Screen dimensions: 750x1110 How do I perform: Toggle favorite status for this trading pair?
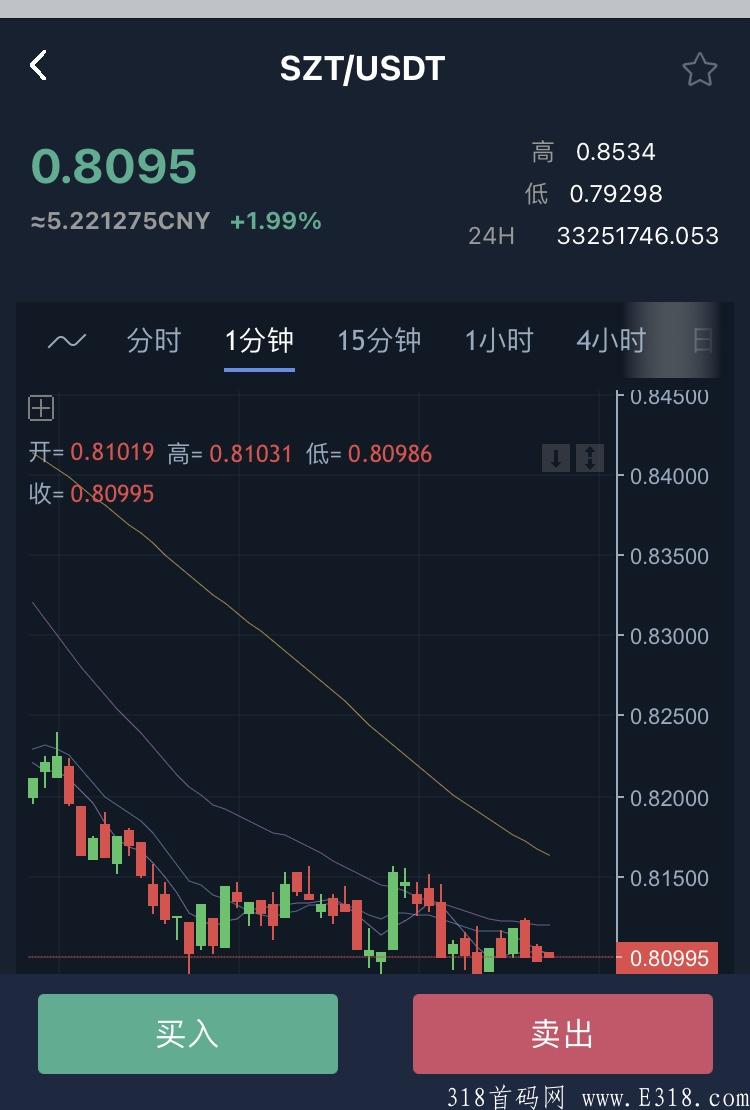pyautogui.click(x=699, y=68)
